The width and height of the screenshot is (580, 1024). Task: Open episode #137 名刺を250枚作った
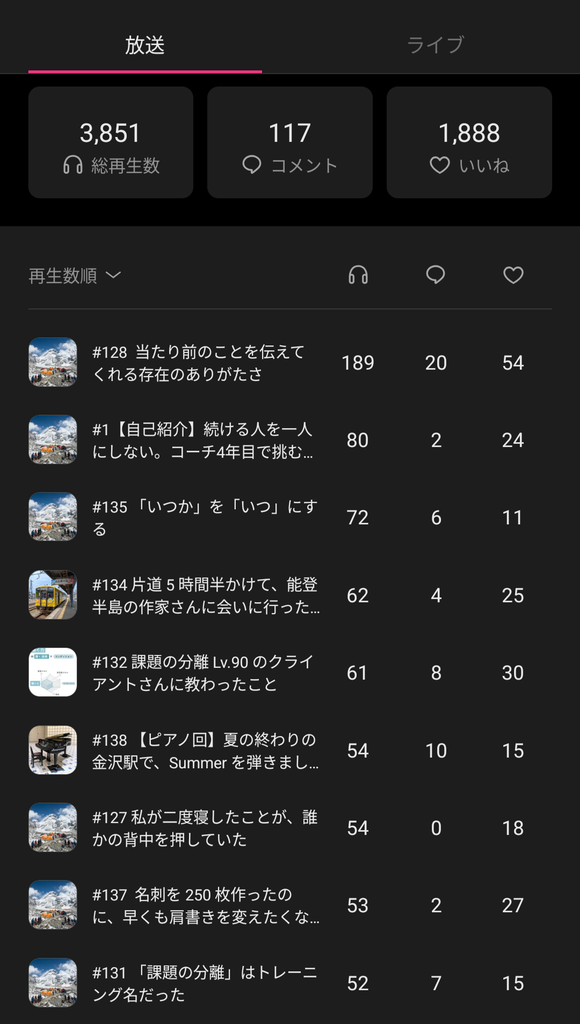click(290, 905)
